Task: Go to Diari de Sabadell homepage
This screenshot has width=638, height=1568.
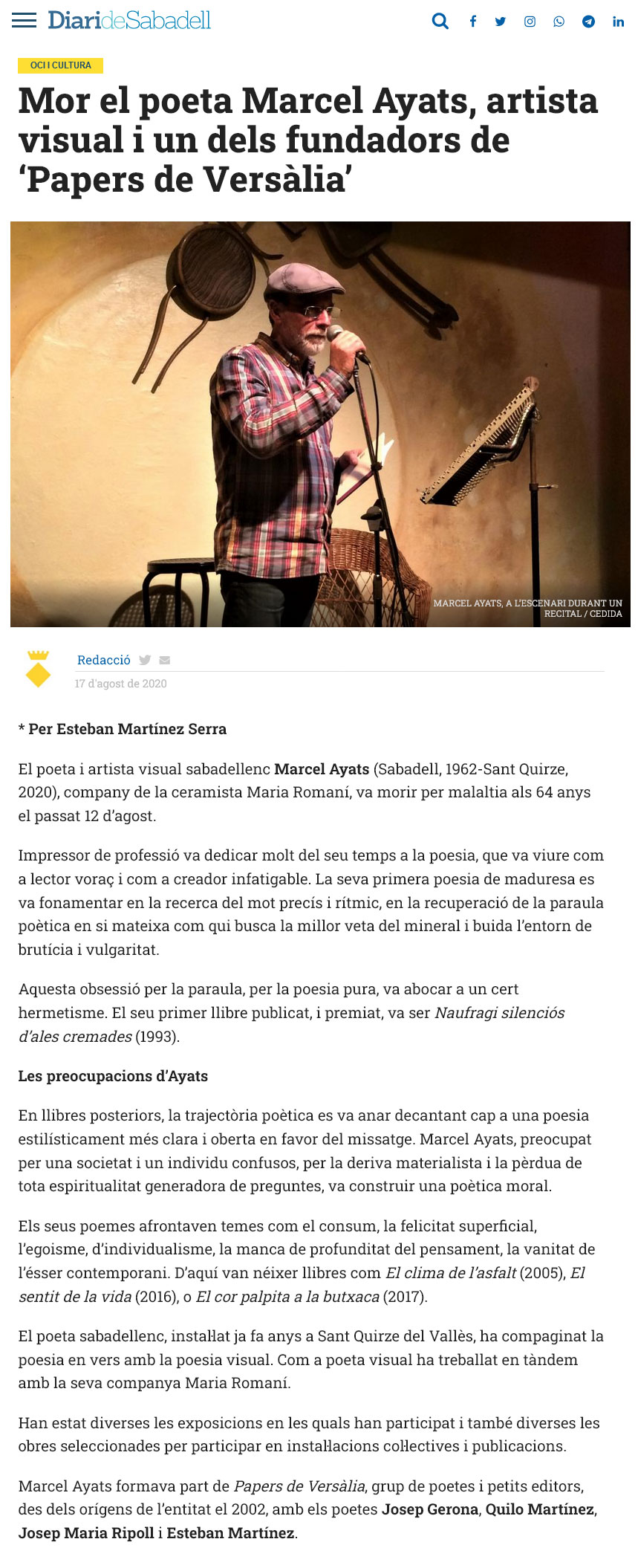Action: [x=129, y=21]
